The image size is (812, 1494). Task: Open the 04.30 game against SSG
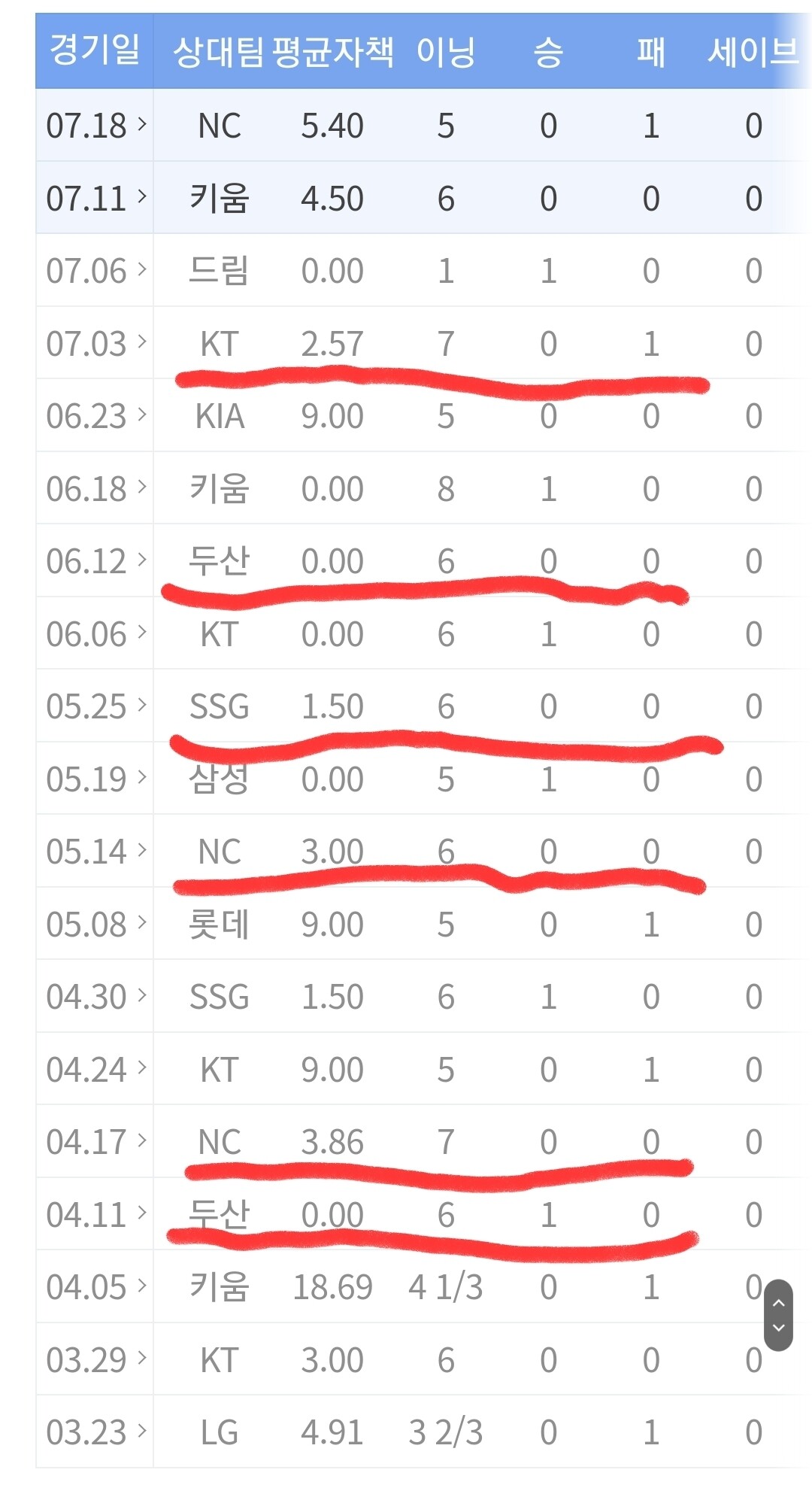click(x=95, y=997)
